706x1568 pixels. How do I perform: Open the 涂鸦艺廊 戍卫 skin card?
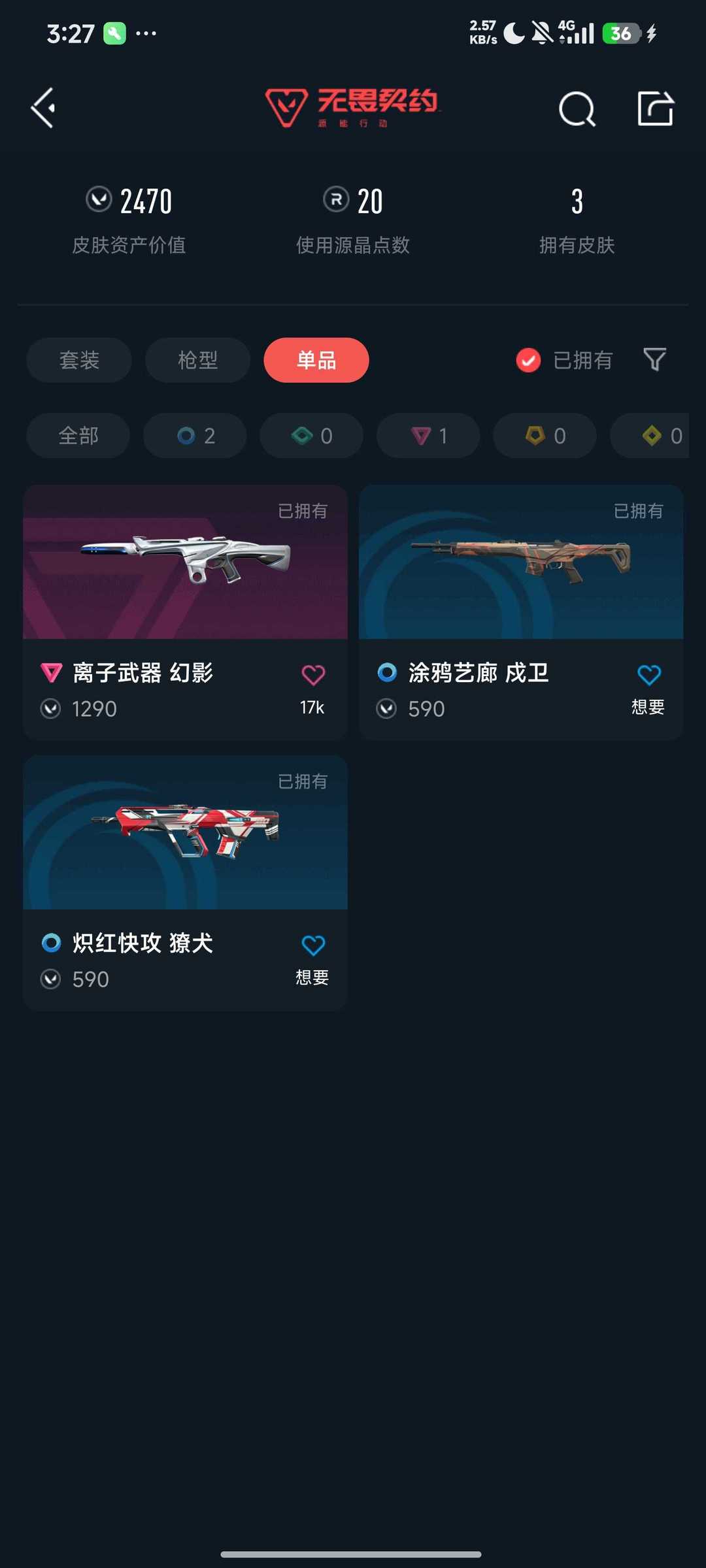point(521,612)
